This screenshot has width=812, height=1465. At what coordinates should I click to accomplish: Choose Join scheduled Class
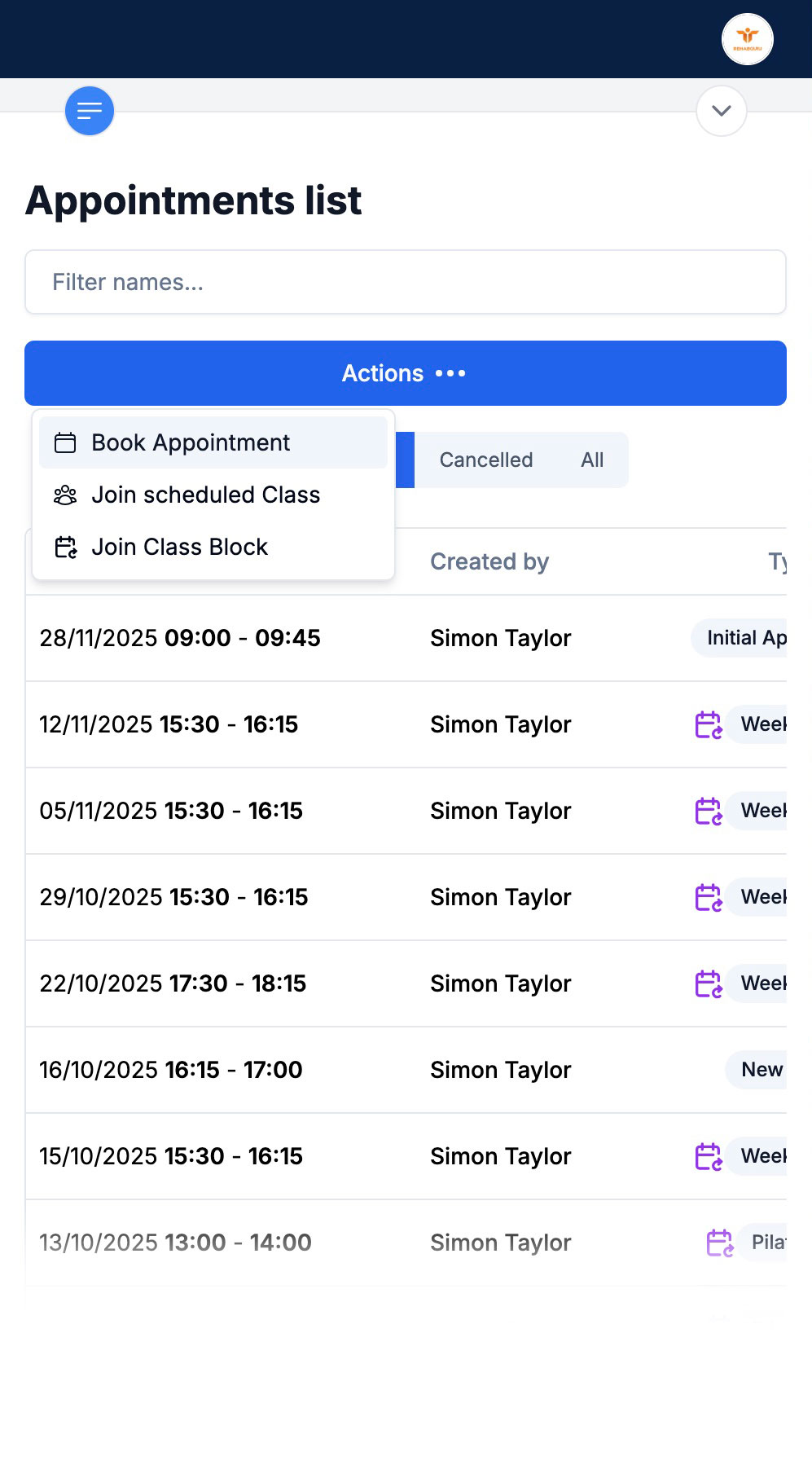point(205,495)
